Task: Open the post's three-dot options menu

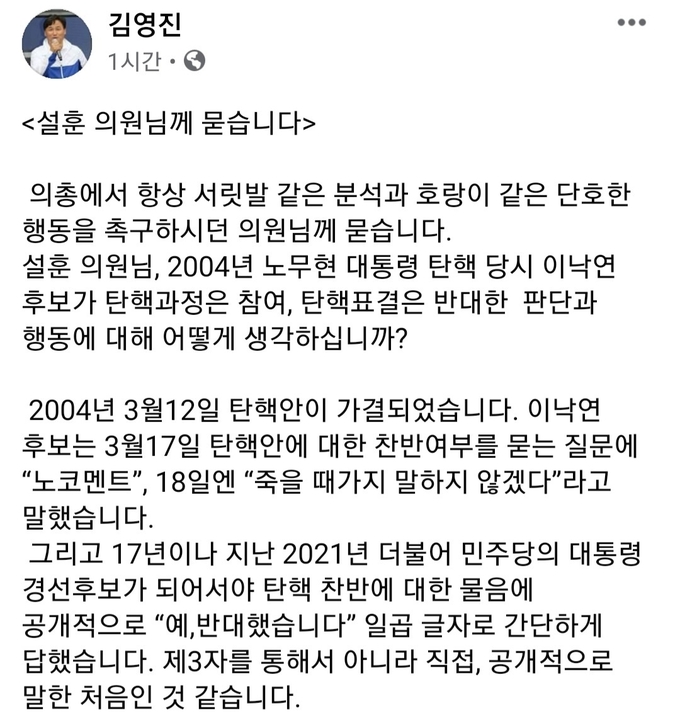Action: [x=637, y=22]
